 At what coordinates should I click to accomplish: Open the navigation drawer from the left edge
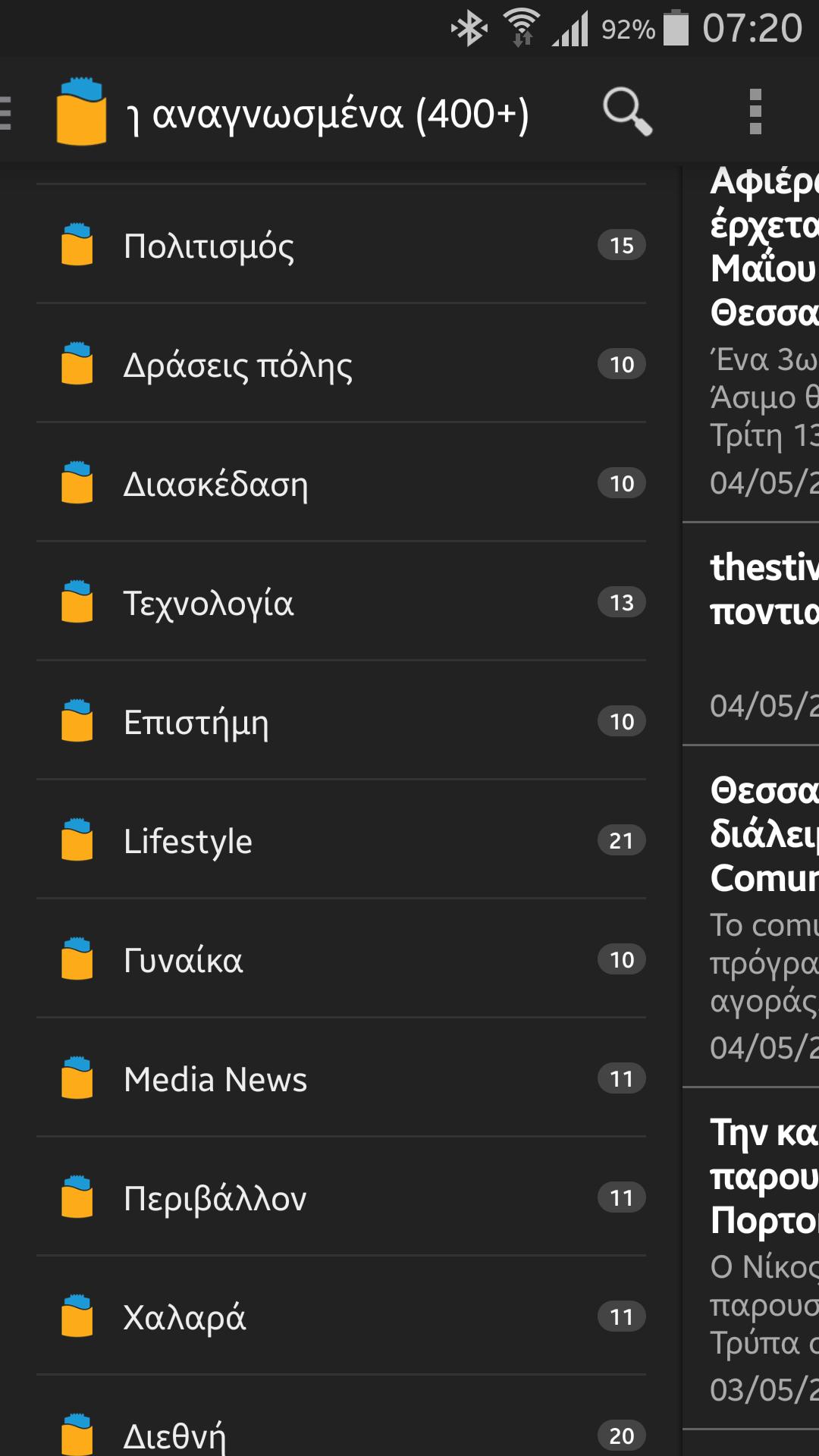[x=8, y=112]
